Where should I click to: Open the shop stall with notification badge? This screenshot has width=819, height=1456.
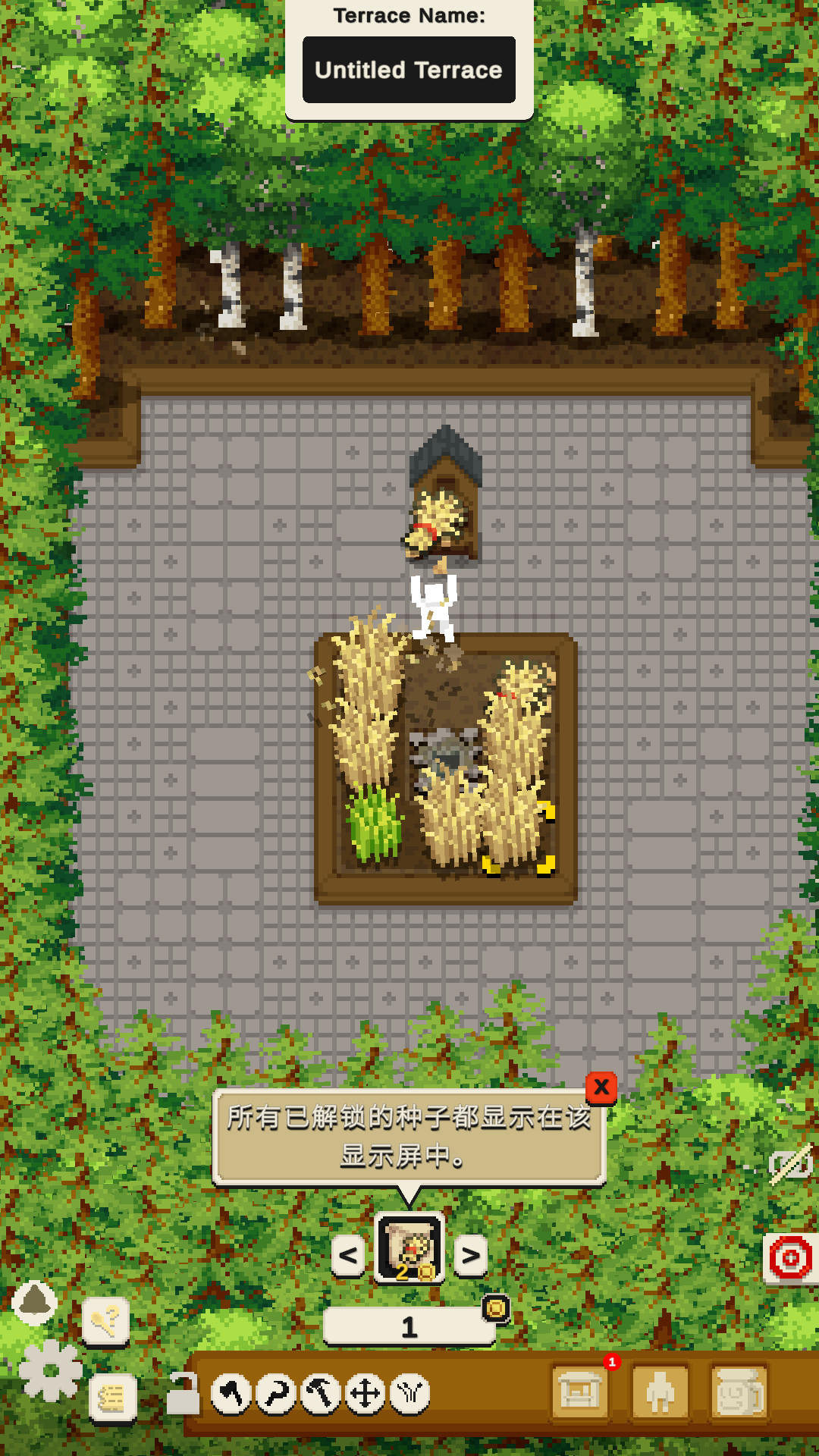pyautogui.click(x=580, y=1392)
